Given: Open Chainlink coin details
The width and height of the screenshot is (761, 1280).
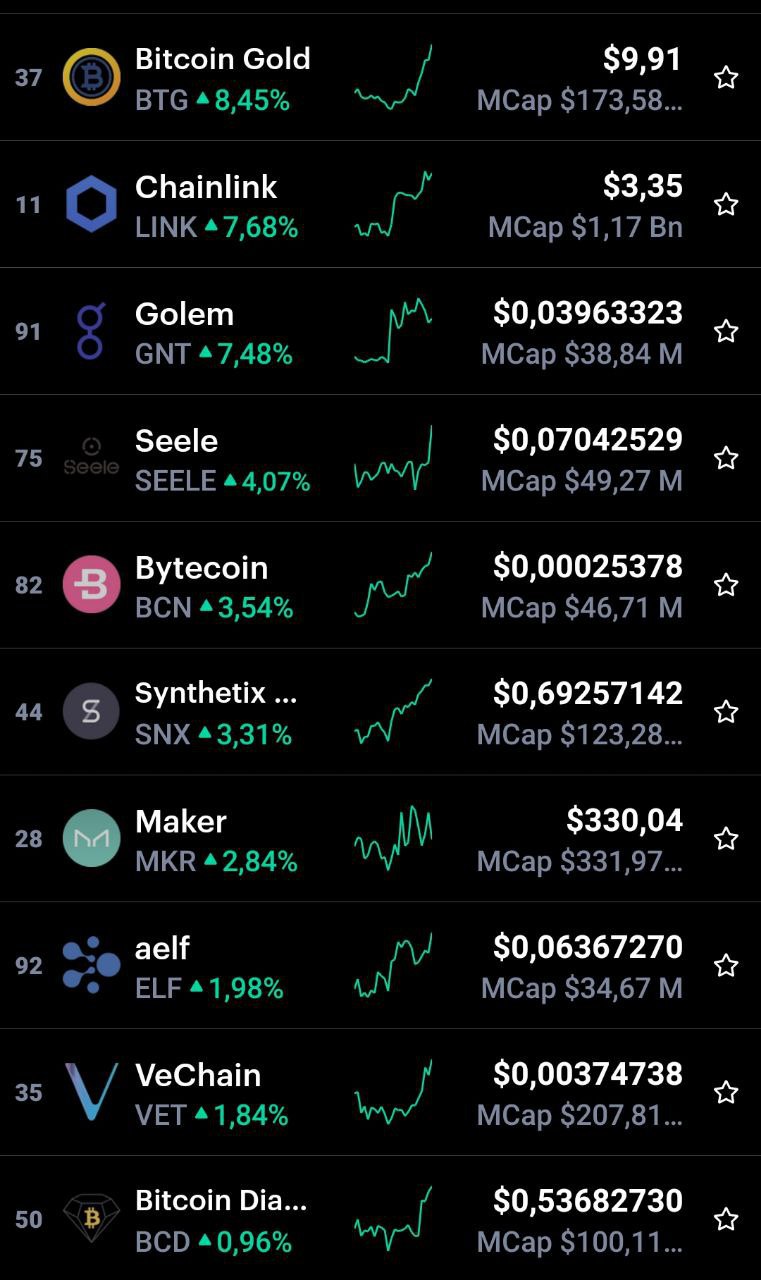Looking at the screenshot, I should (380, 204).
